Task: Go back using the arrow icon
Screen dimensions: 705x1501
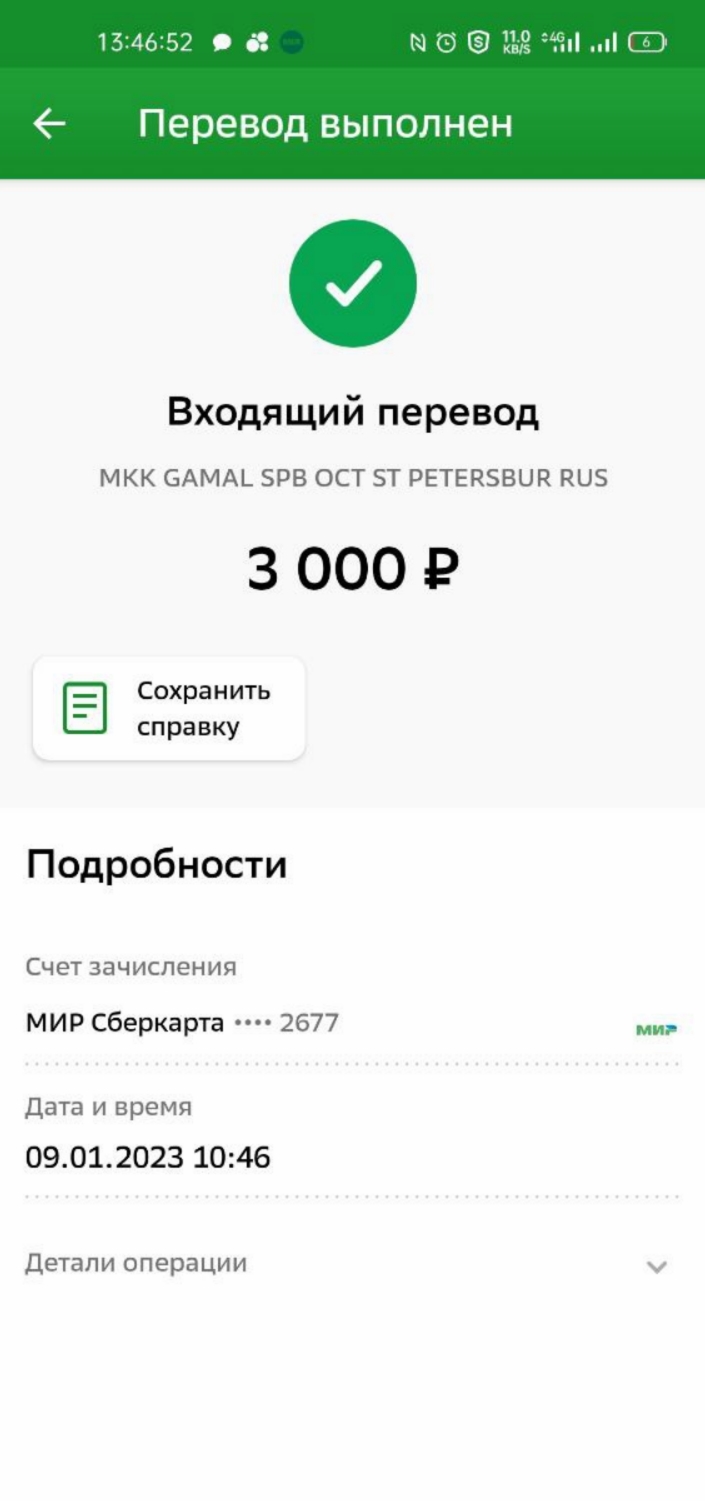Action: (x=49, y=123)
